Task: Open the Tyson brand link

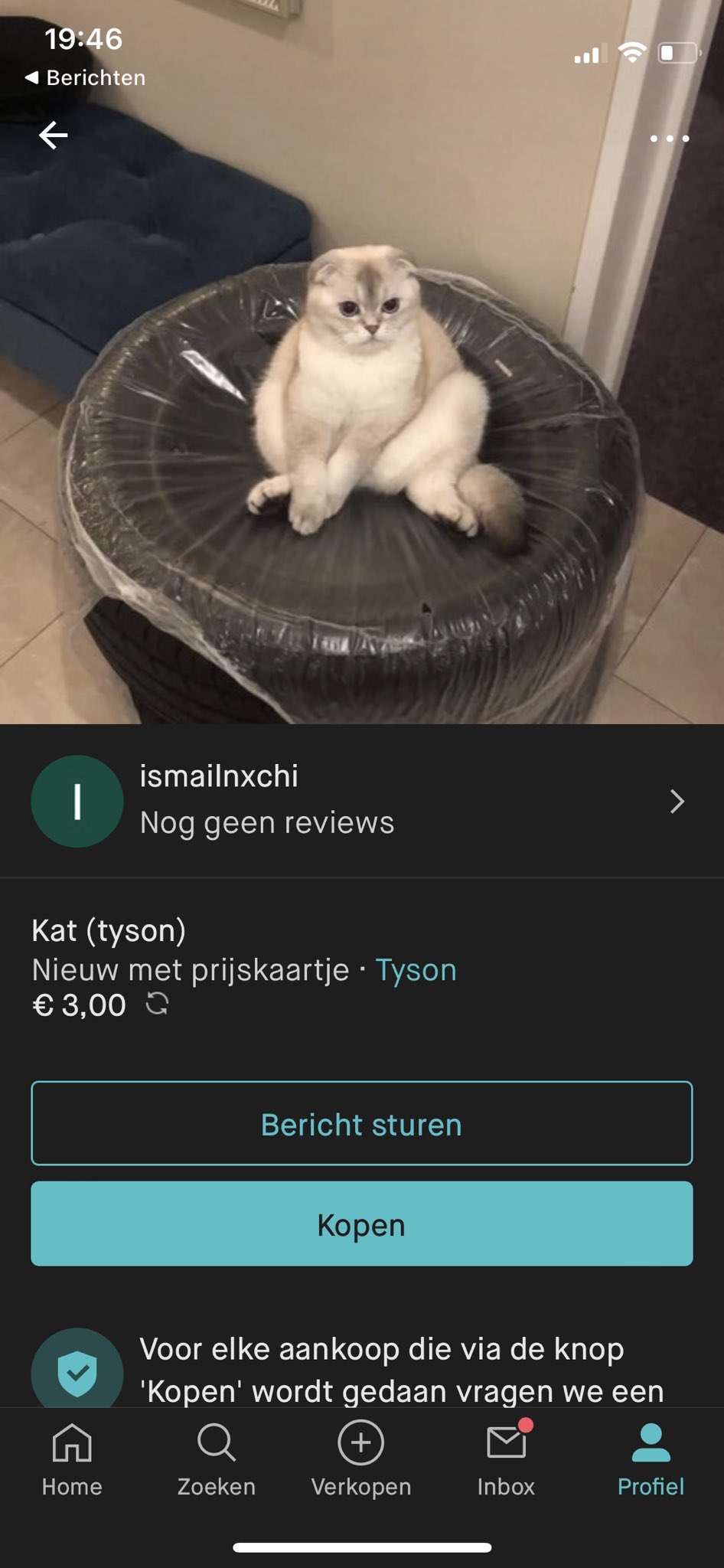Action: [x=416, y=970]
